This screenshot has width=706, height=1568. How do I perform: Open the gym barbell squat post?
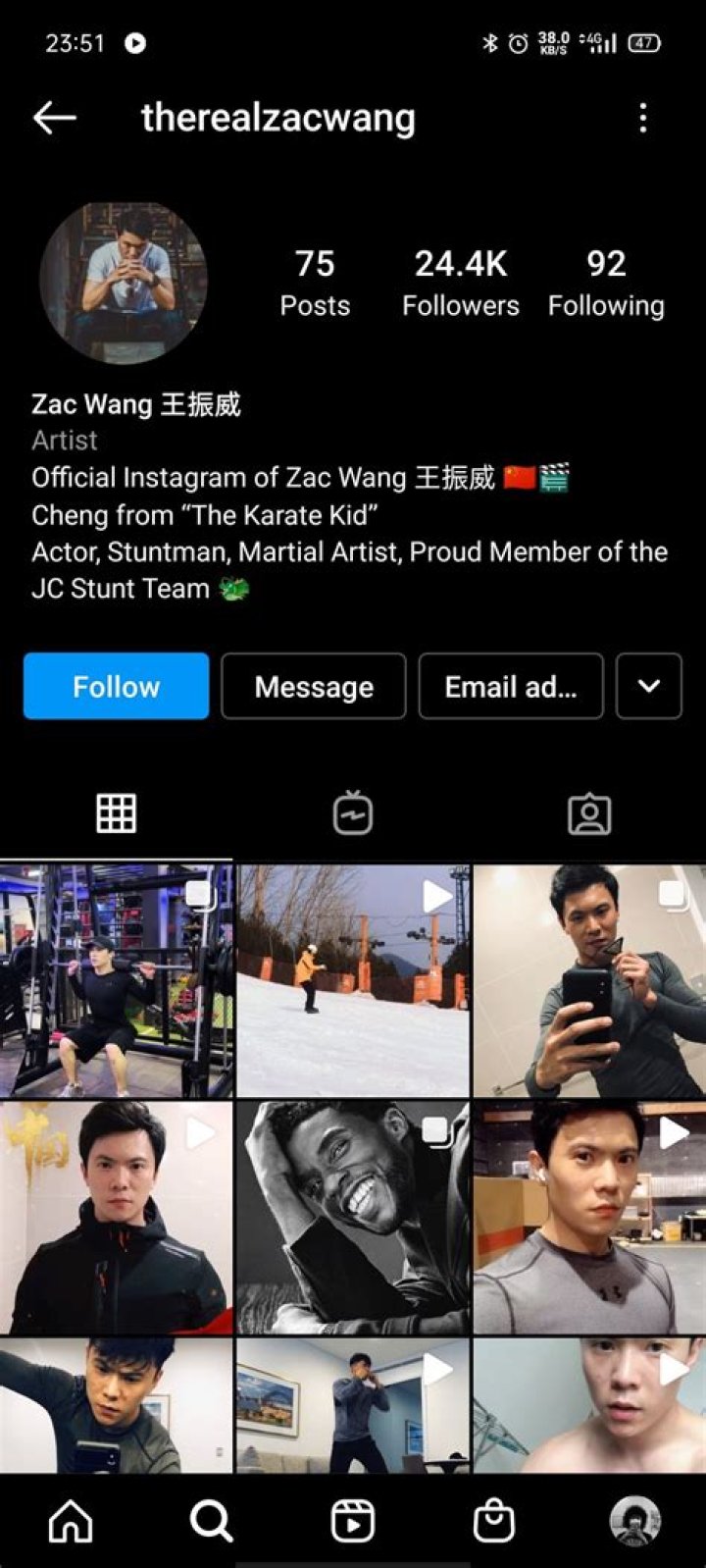pyautogui.click(x=116, y=980)
